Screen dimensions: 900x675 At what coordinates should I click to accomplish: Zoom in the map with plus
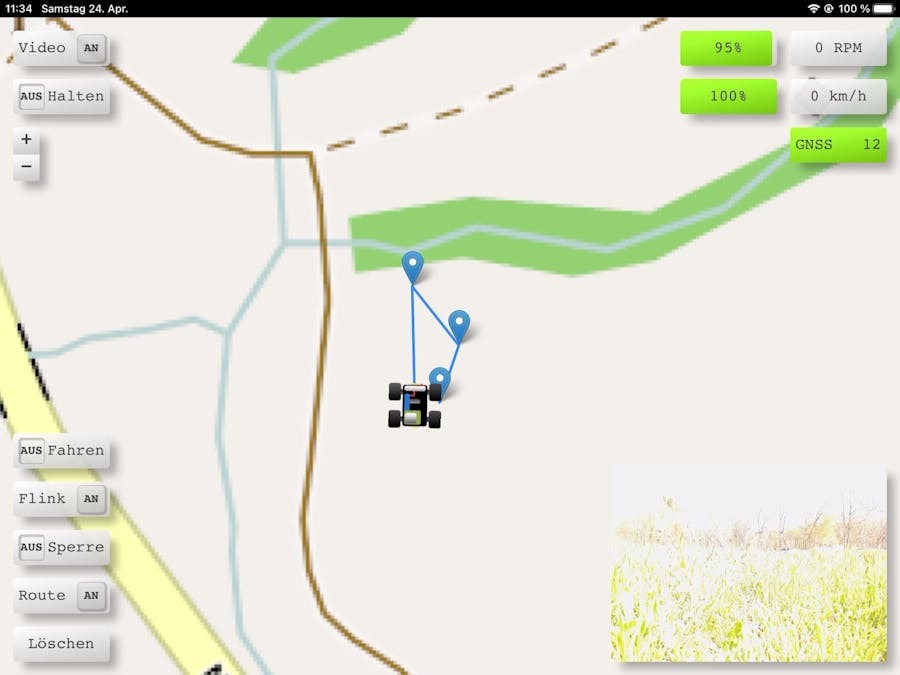pyautogui.click(x=27, y=140)
